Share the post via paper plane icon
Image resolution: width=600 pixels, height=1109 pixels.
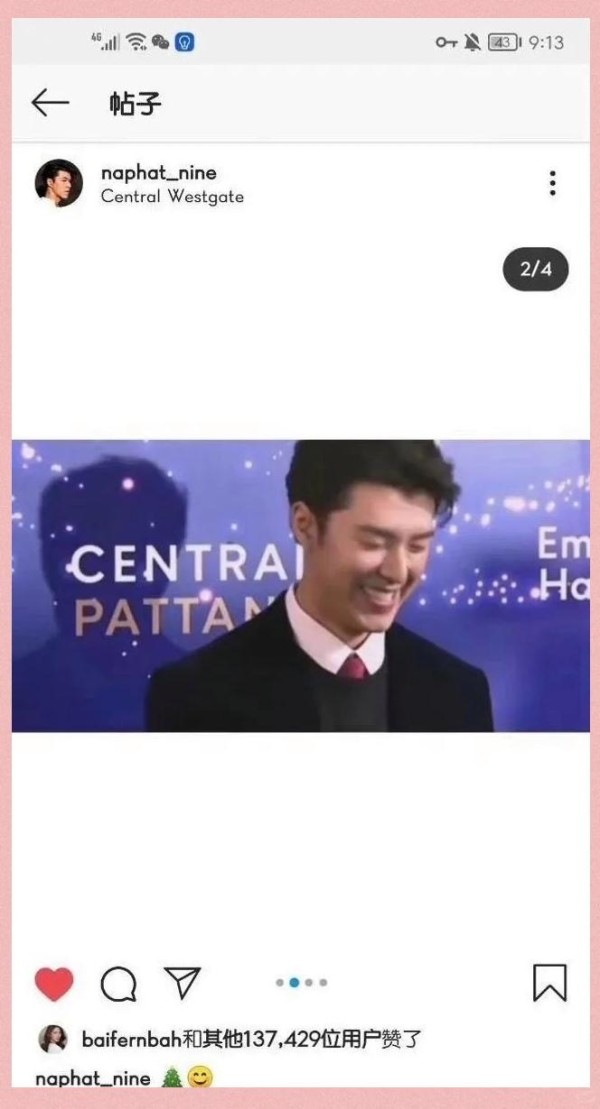tap(182, 982)
